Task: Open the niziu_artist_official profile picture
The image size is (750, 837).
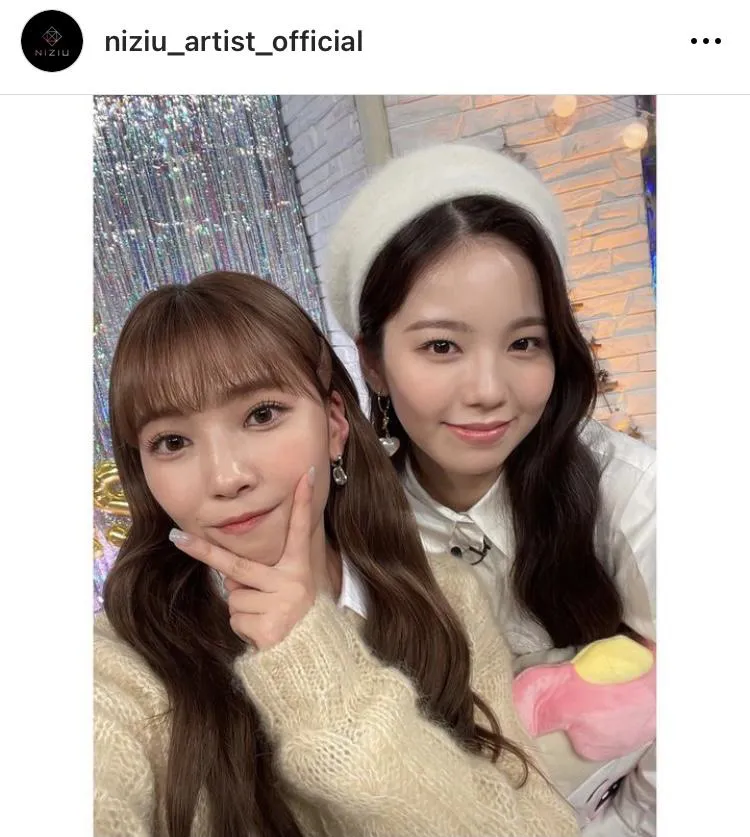Action: click(x=52, y=41)
